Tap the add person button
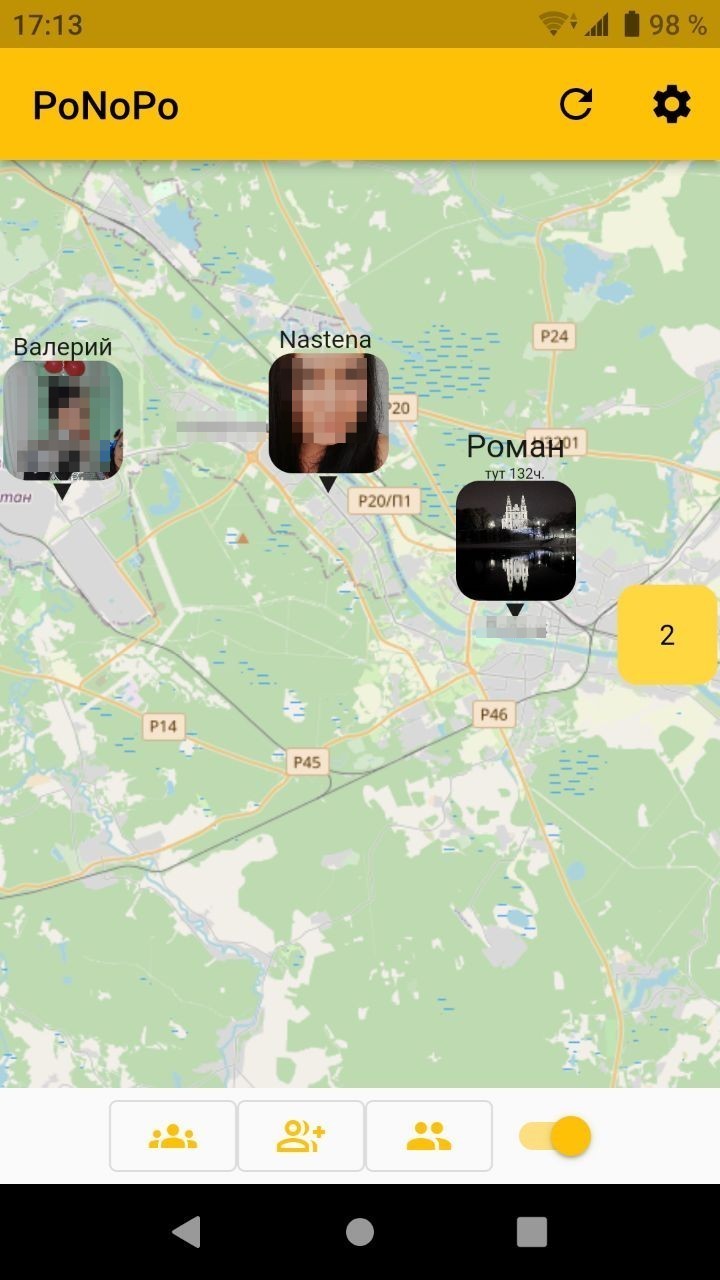Viewport: 720px width, 1280px height. [x=301, y=1136]
